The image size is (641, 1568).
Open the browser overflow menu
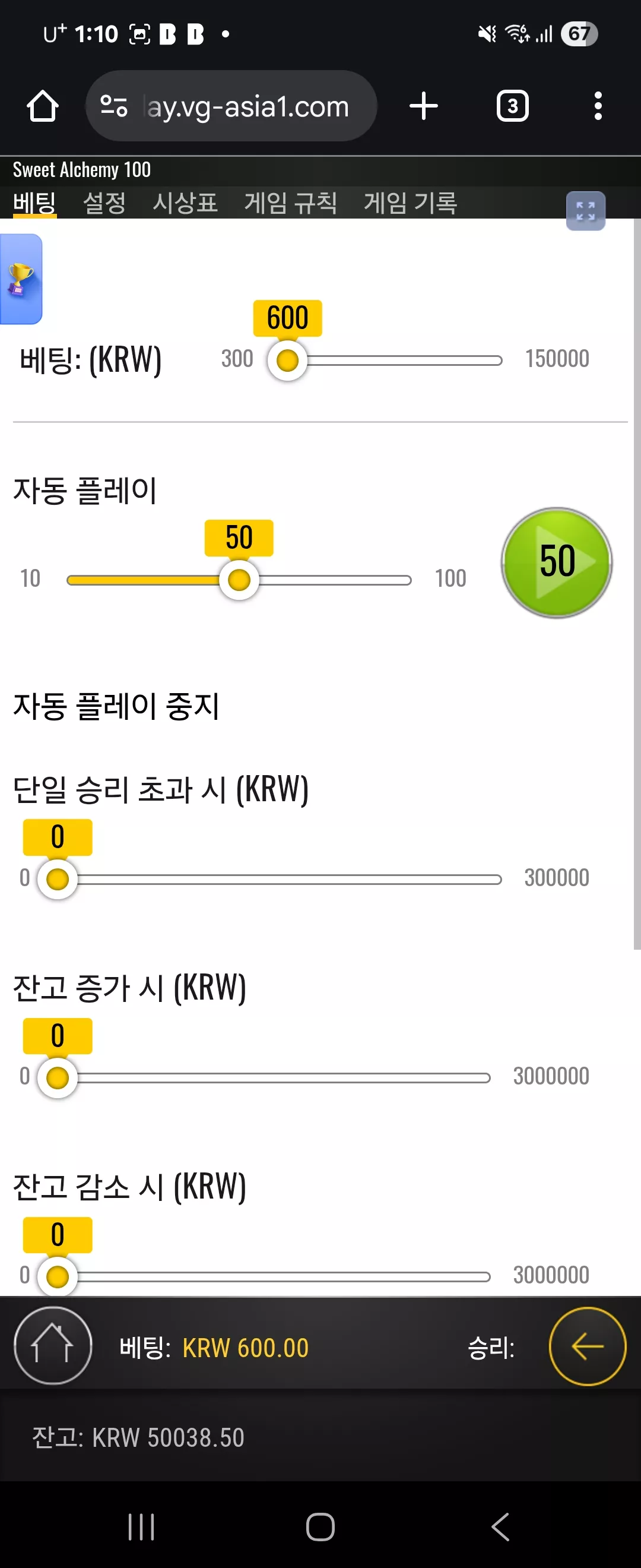pos(598,106)
